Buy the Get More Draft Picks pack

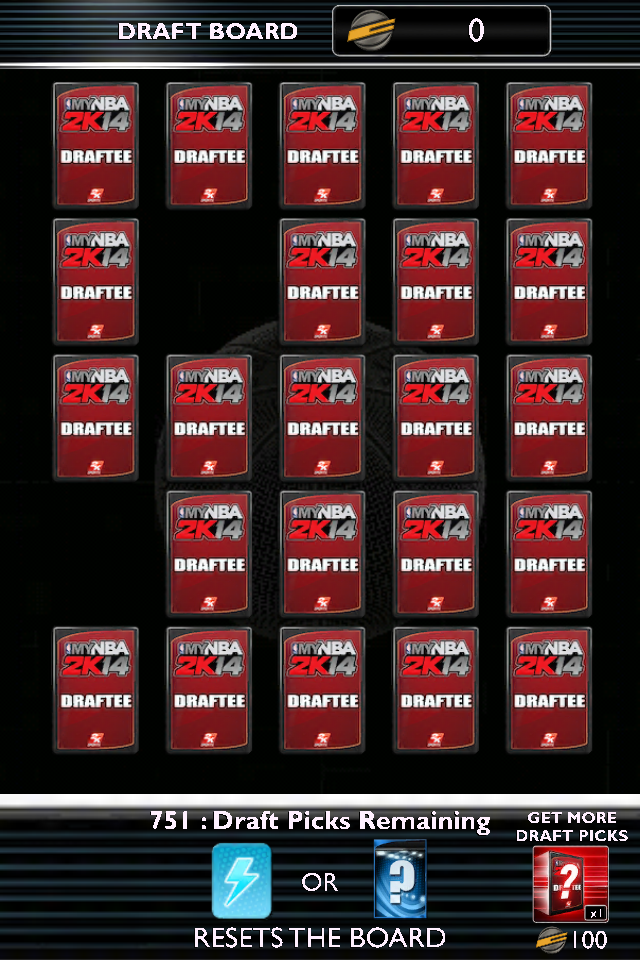click(570, 884)
